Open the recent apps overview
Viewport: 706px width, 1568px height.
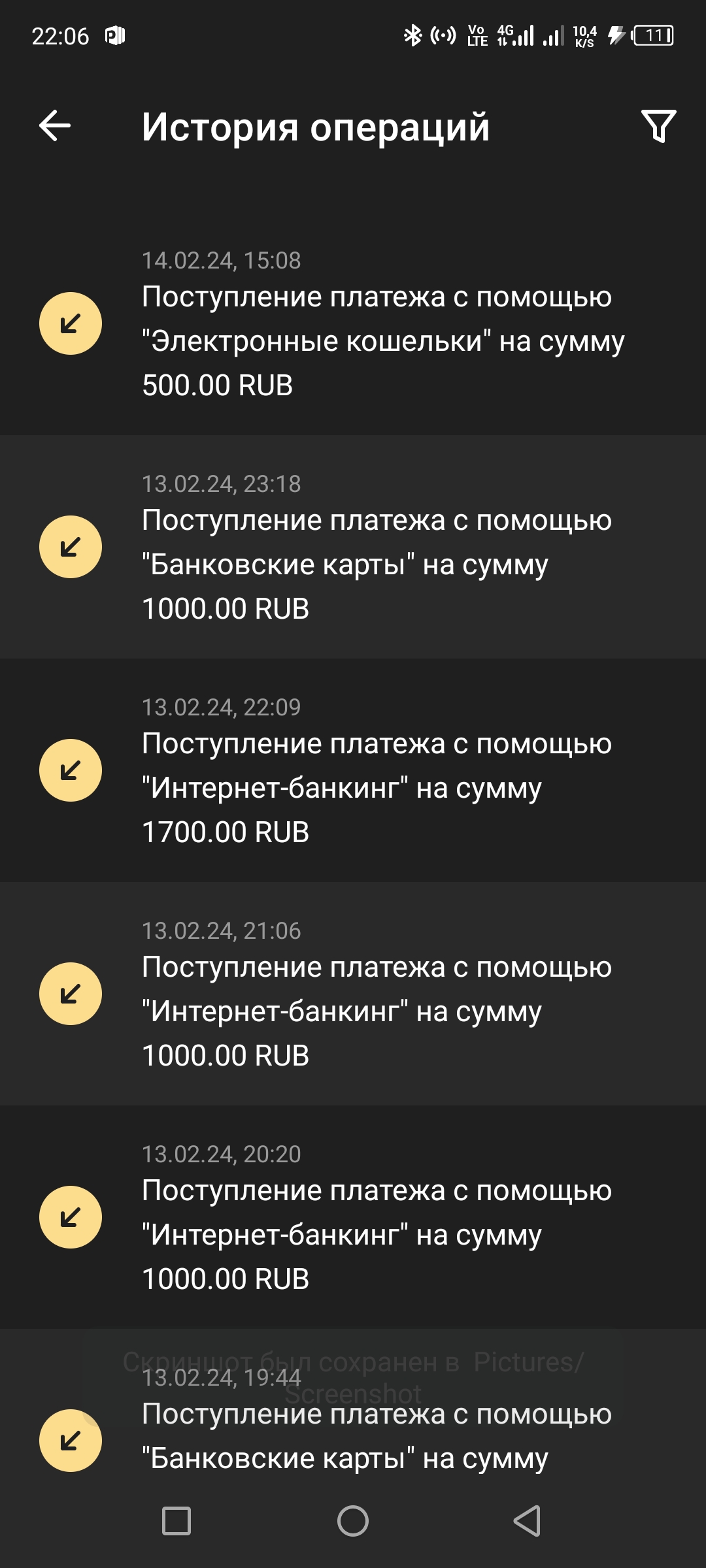tap(176, 1521)
